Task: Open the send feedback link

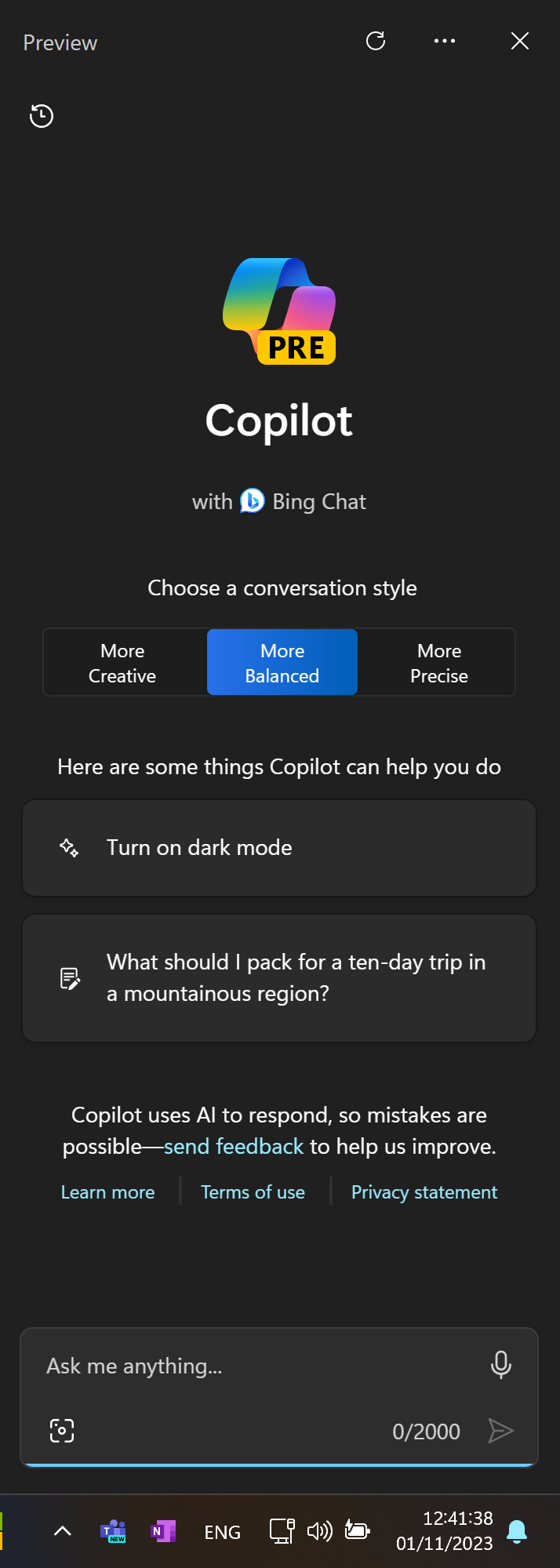Action: [x=234, y=1147]
